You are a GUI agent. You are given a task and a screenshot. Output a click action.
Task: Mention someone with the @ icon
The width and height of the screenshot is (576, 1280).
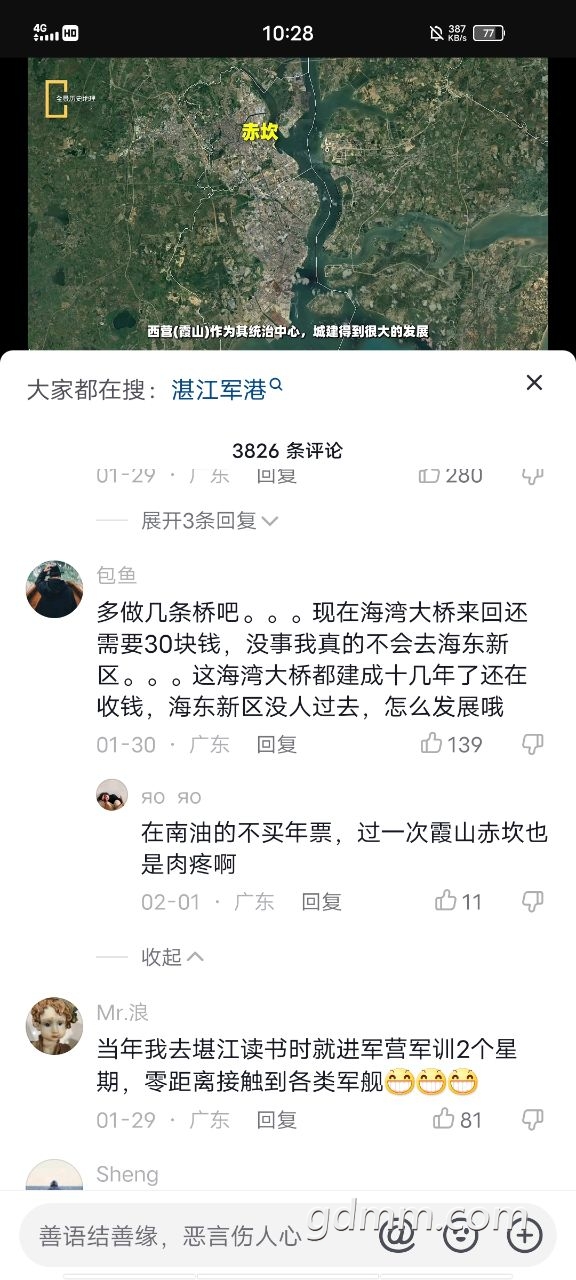397,1235
